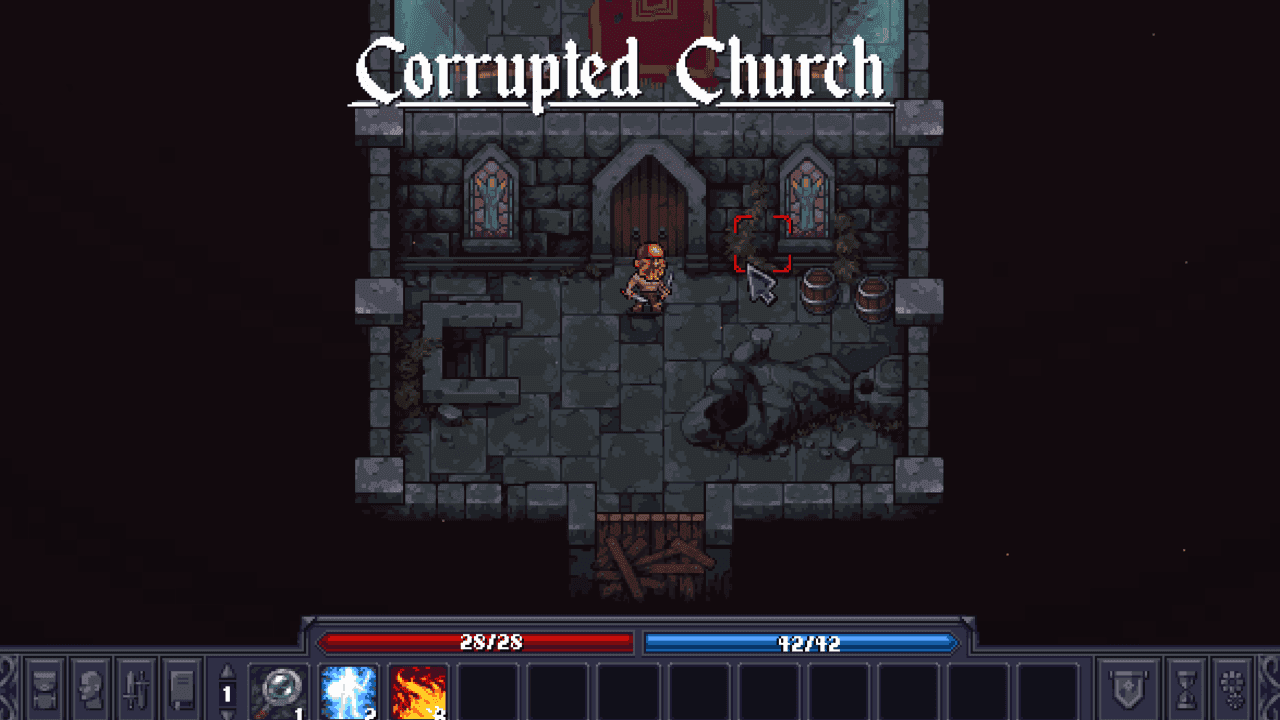The width and height of the screenshot is (1280, 720).
Task: Tap the hotbar page up arrow
Action: coord(227,672)
